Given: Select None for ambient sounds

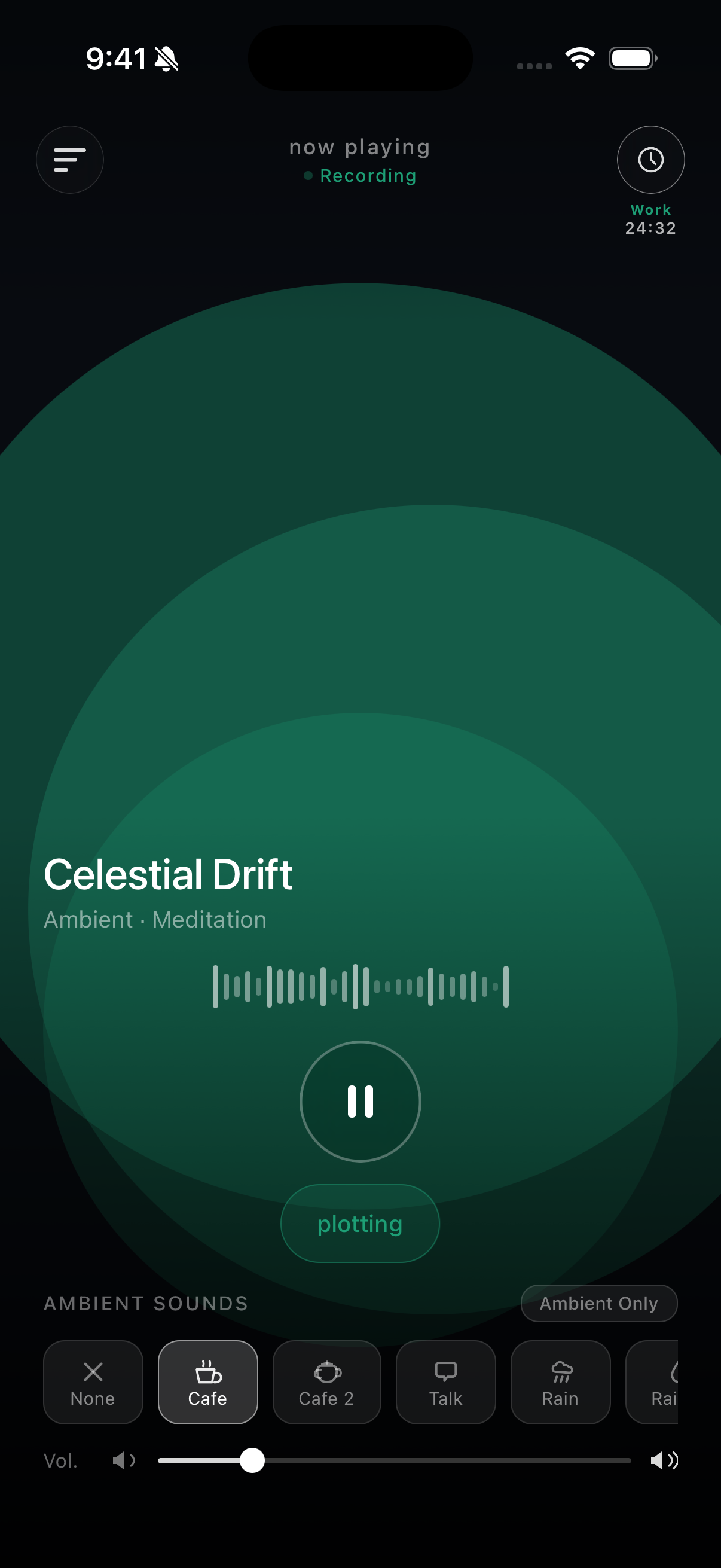Looking at the screenshot, I should click(93, 1382).
